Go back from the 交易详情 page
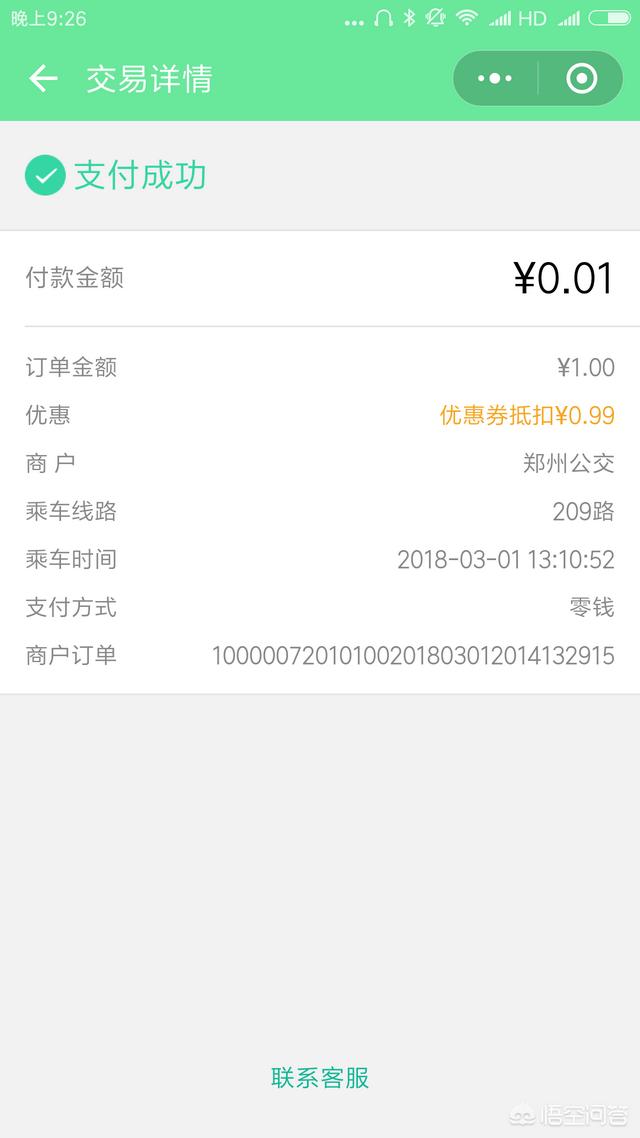Image resolution: width=640 pixels, height=1138 pixels. click(43, 79)
